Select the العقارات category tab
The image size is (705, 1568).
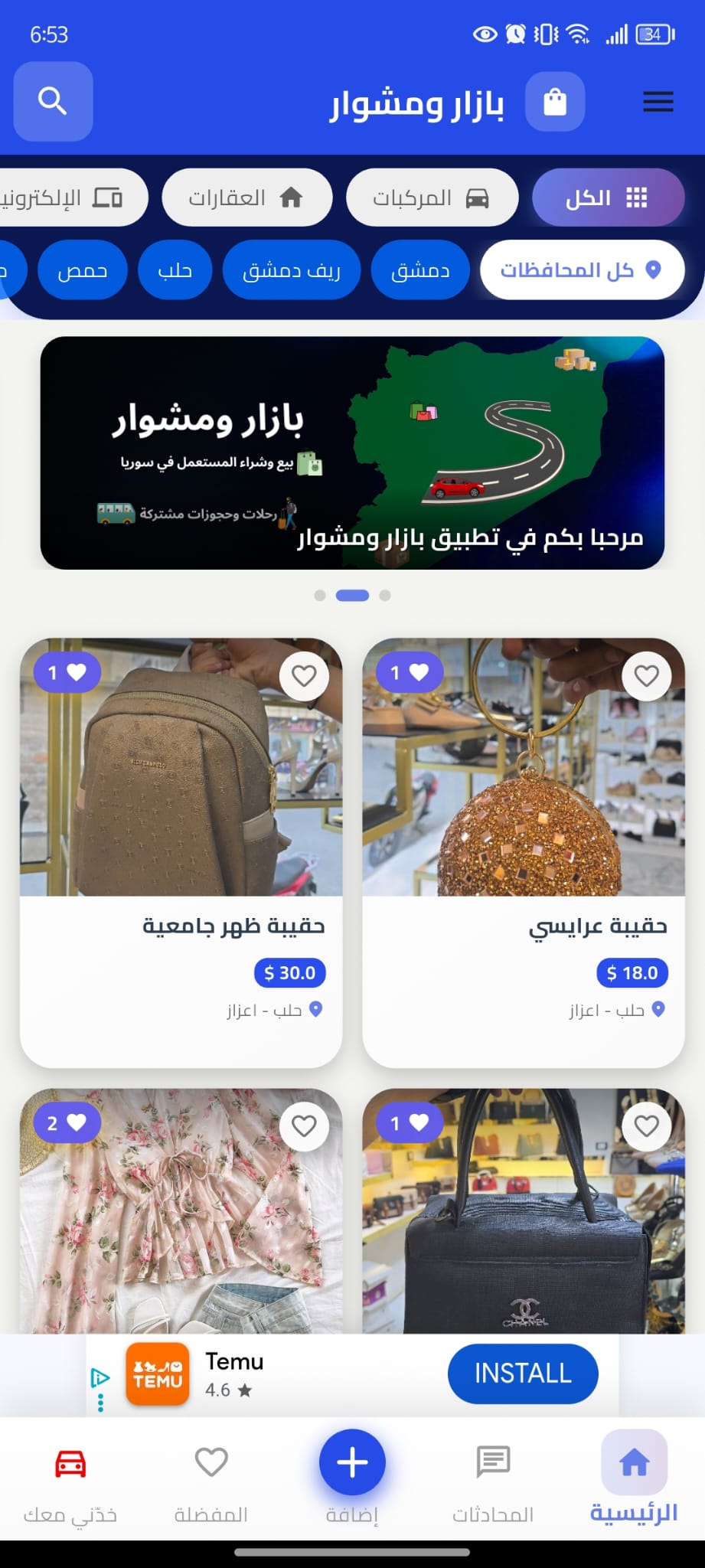pyautogui.click(x=246, y=197)
